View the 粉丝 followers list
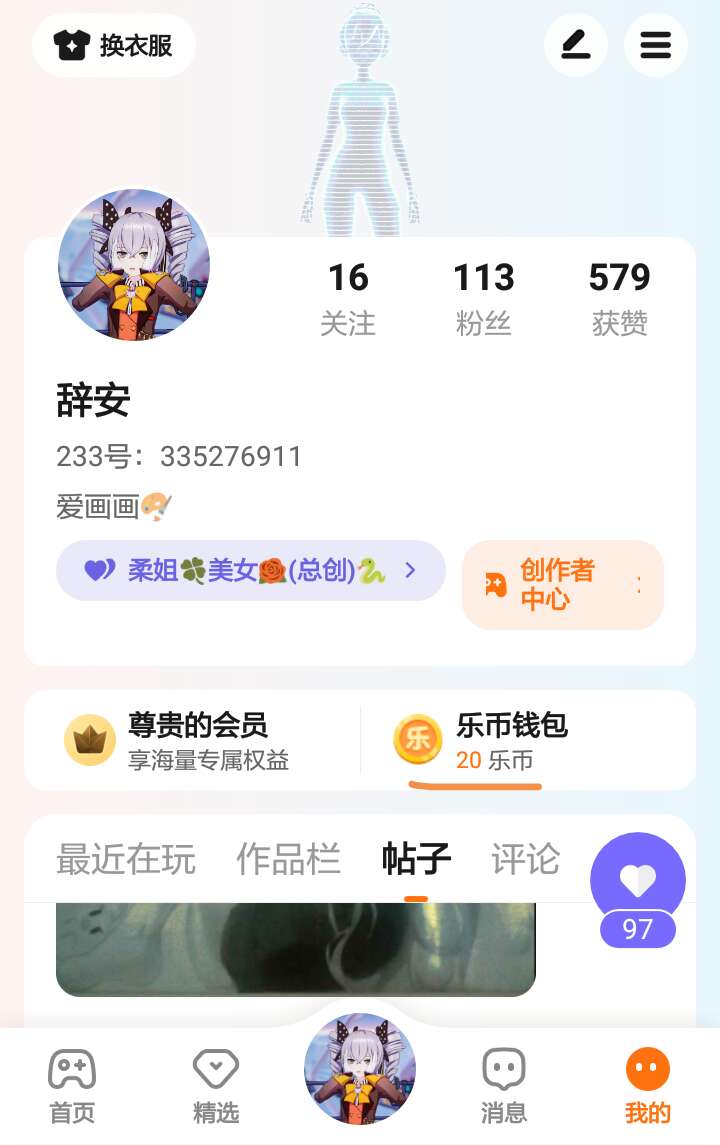The image size is (720, 1145). tap(483, 298)
